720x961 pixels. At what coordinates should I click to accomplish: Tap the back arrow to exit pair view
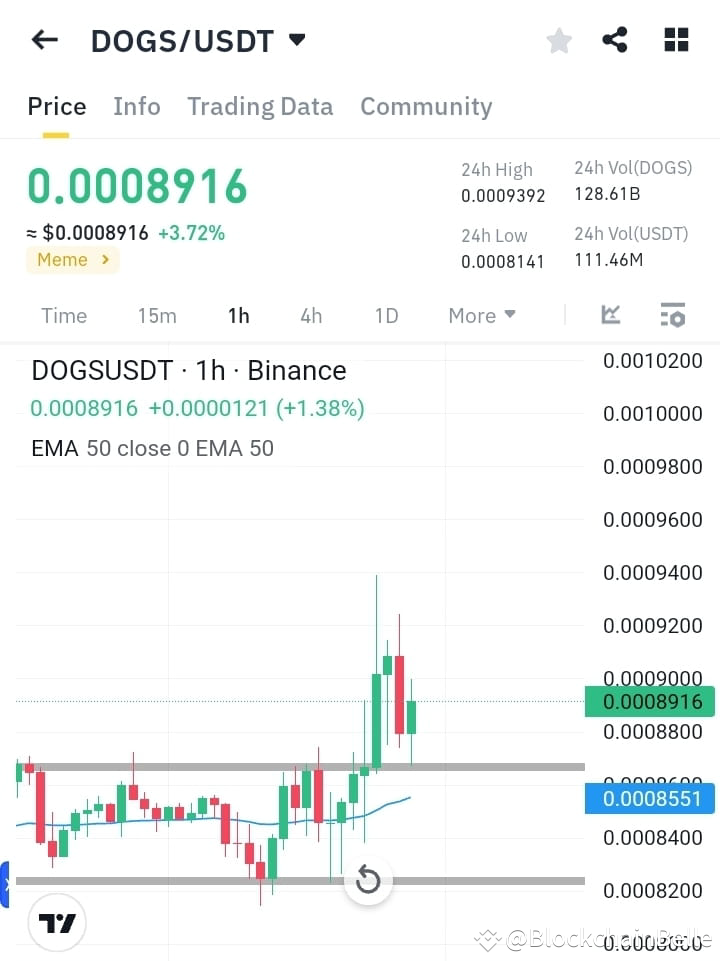point(43,39)
